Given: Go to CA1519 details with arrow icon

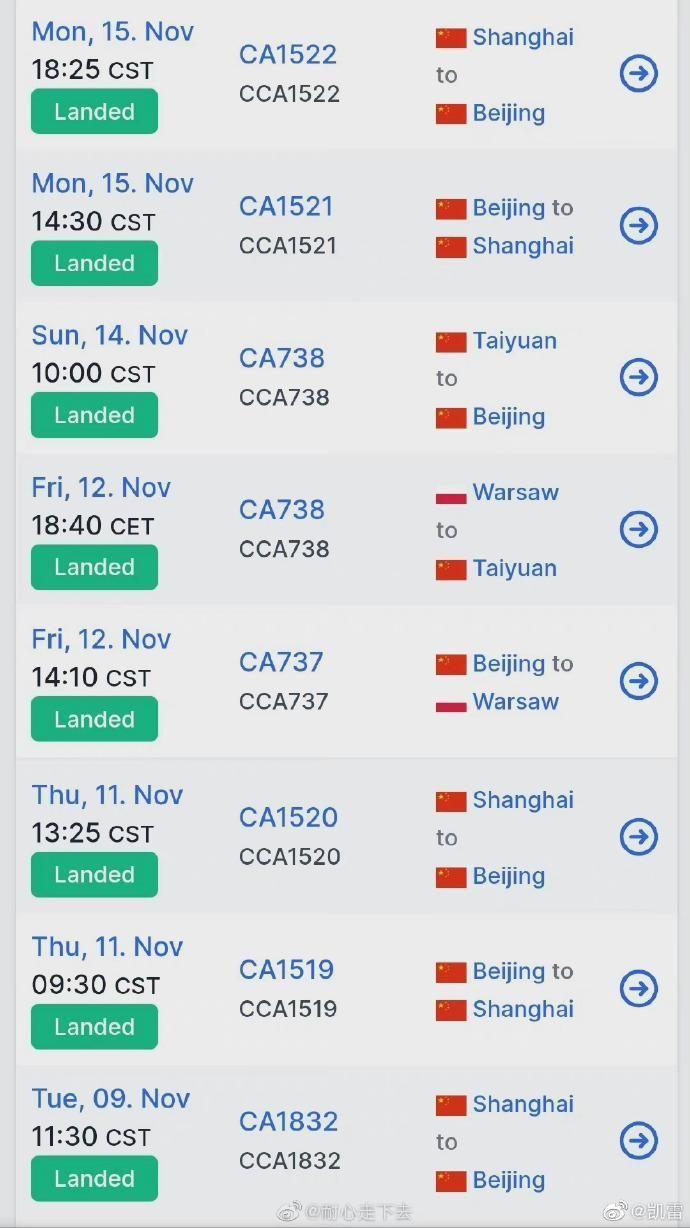Looking at the screenshot, I should click(x=639, y=988).
